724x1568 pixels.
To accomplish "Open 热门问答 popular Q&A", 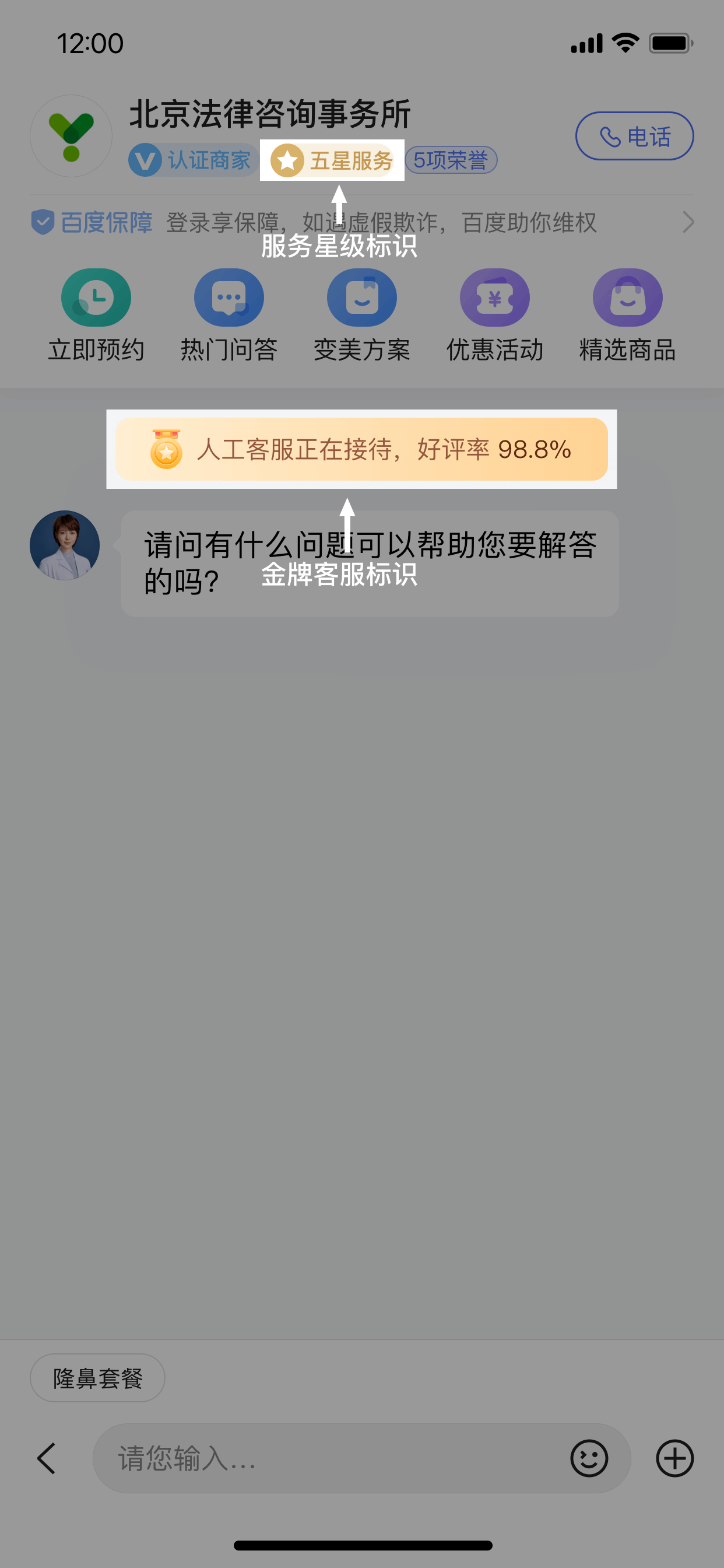I will [229, 314].
